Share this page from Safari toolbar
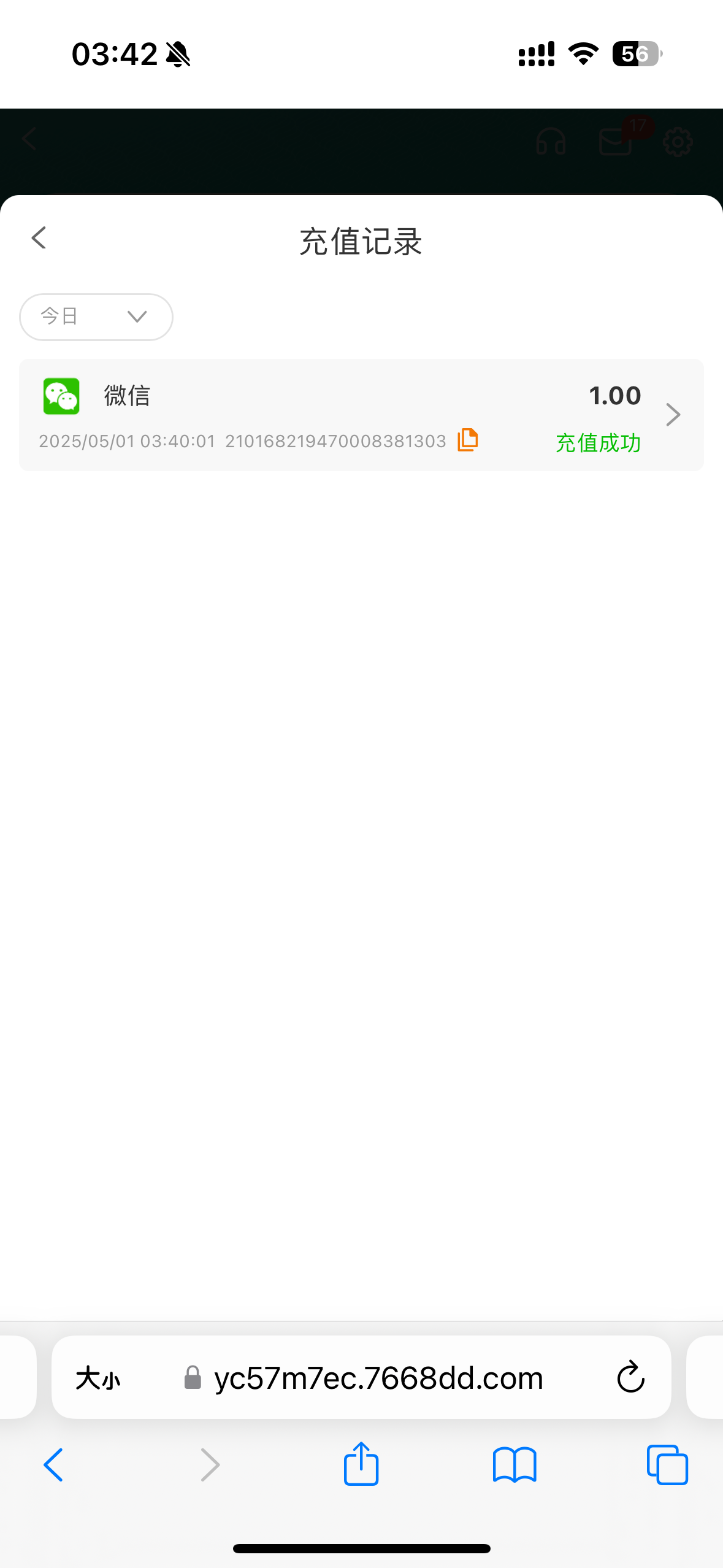Viewport: 723px width, 1568px height. (361, 1464)
